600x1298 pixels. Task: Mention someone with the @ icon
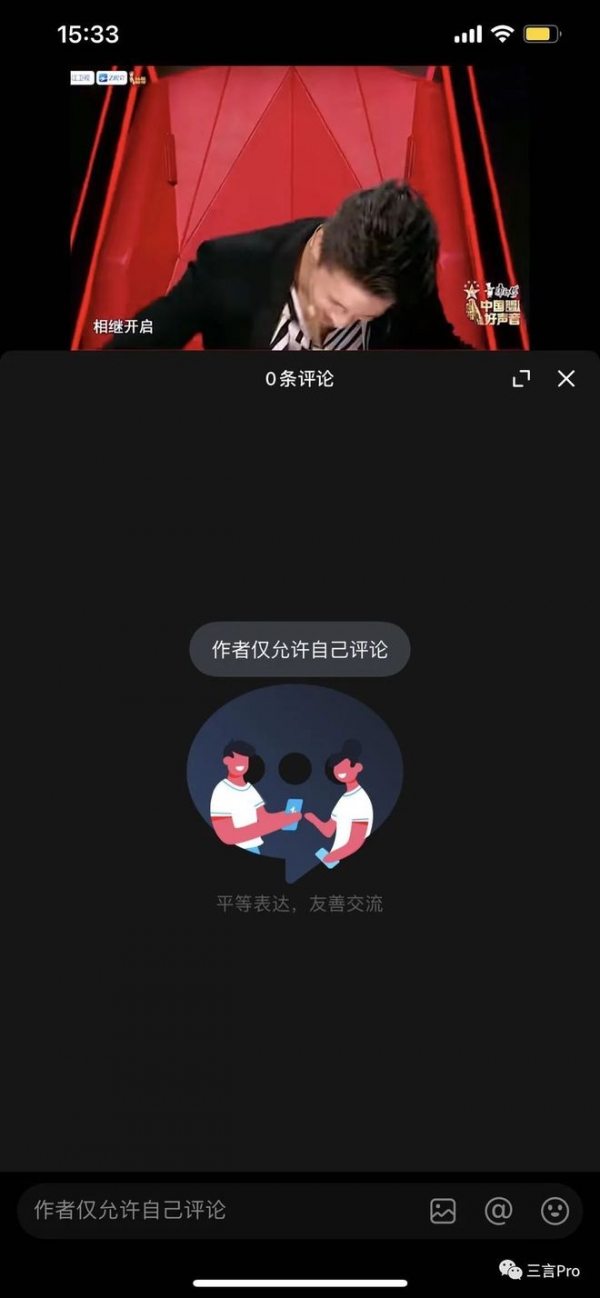tap(498, 1211)
